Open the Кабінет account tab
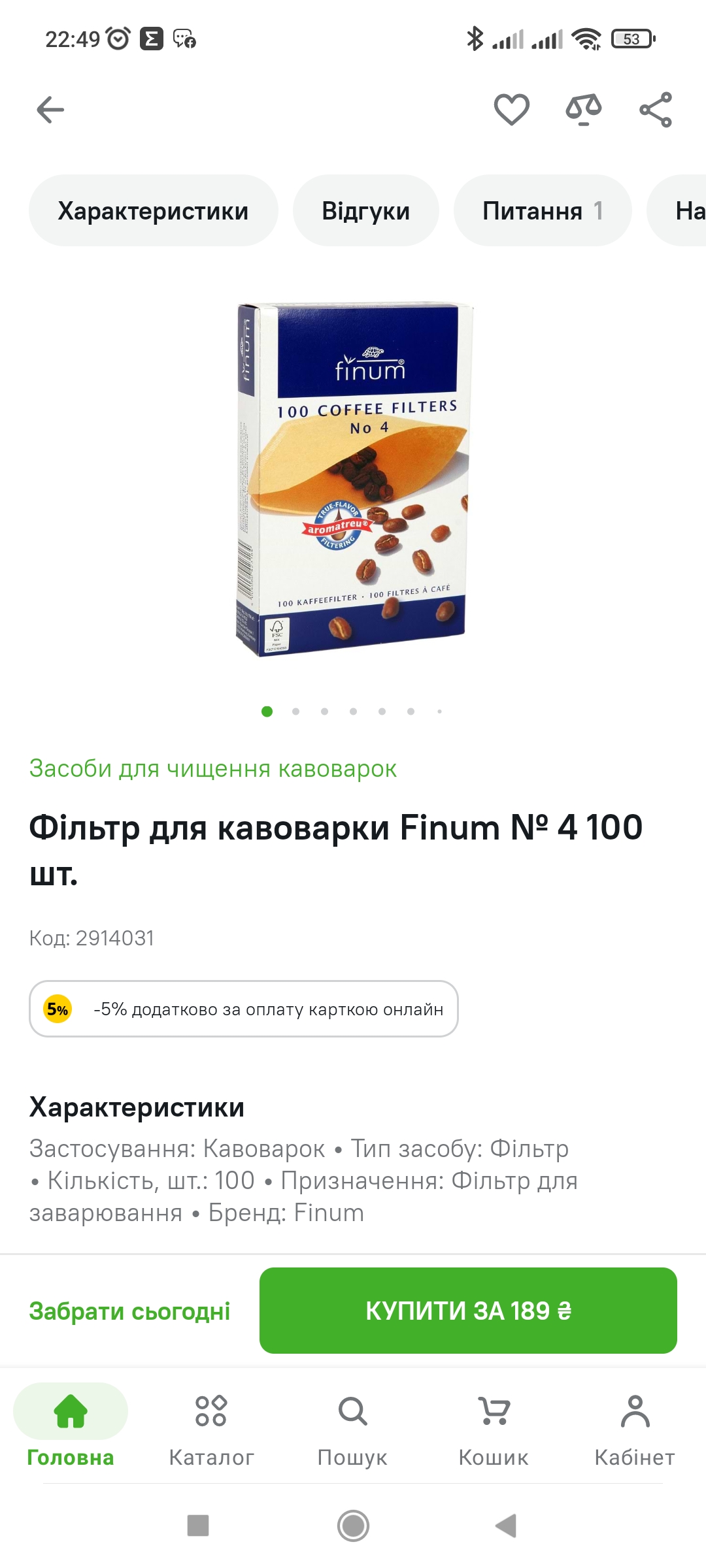 coord(635,1426)
